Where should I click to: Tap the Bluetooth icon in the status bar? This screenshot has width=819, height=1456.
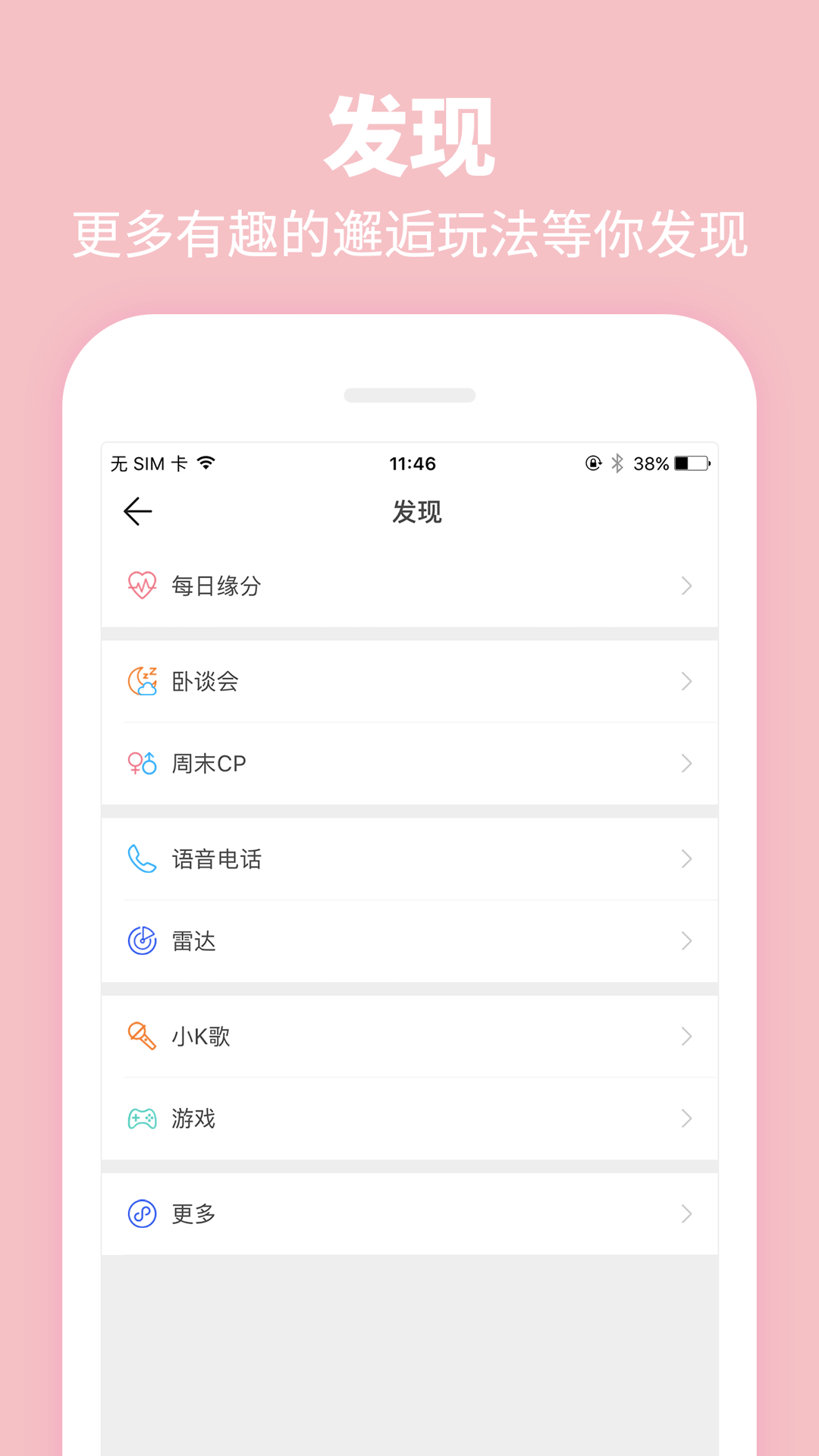(x=618, y=463)
